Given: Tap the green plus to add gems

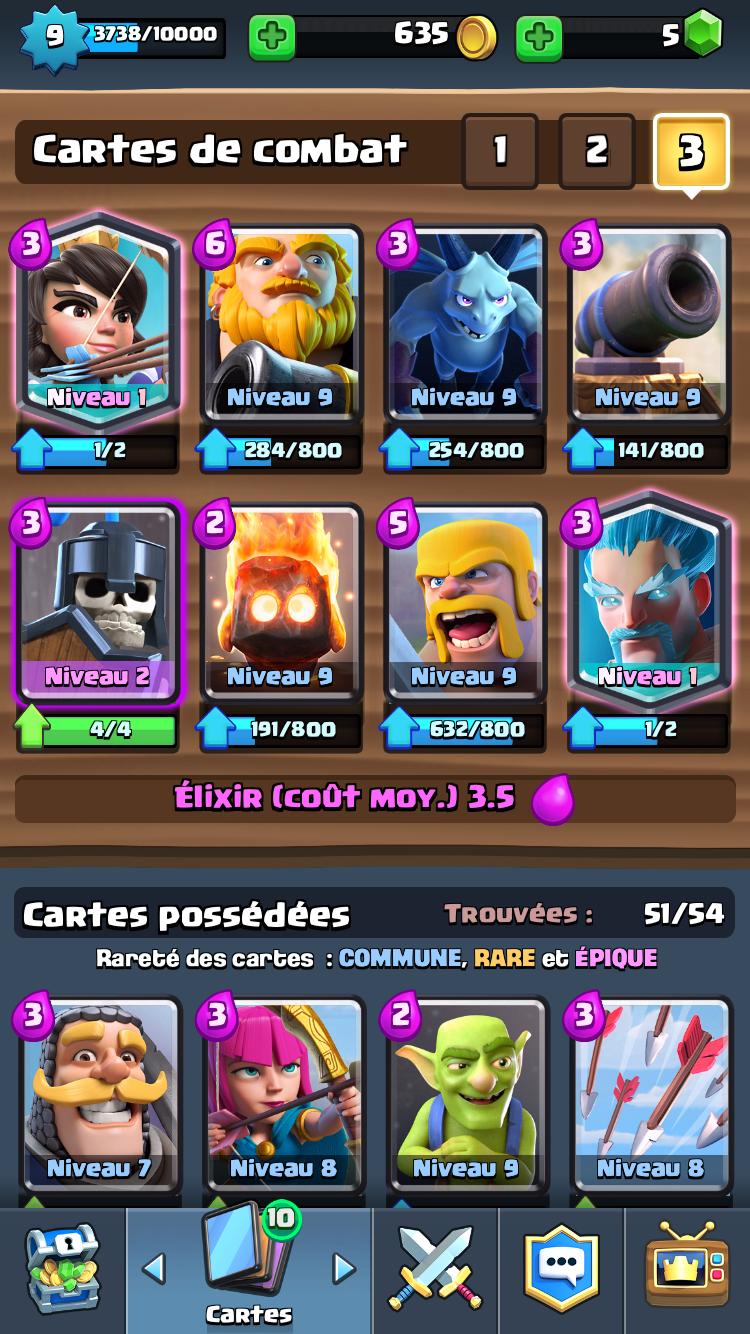Looking at the screenshot, I should 538,39.
